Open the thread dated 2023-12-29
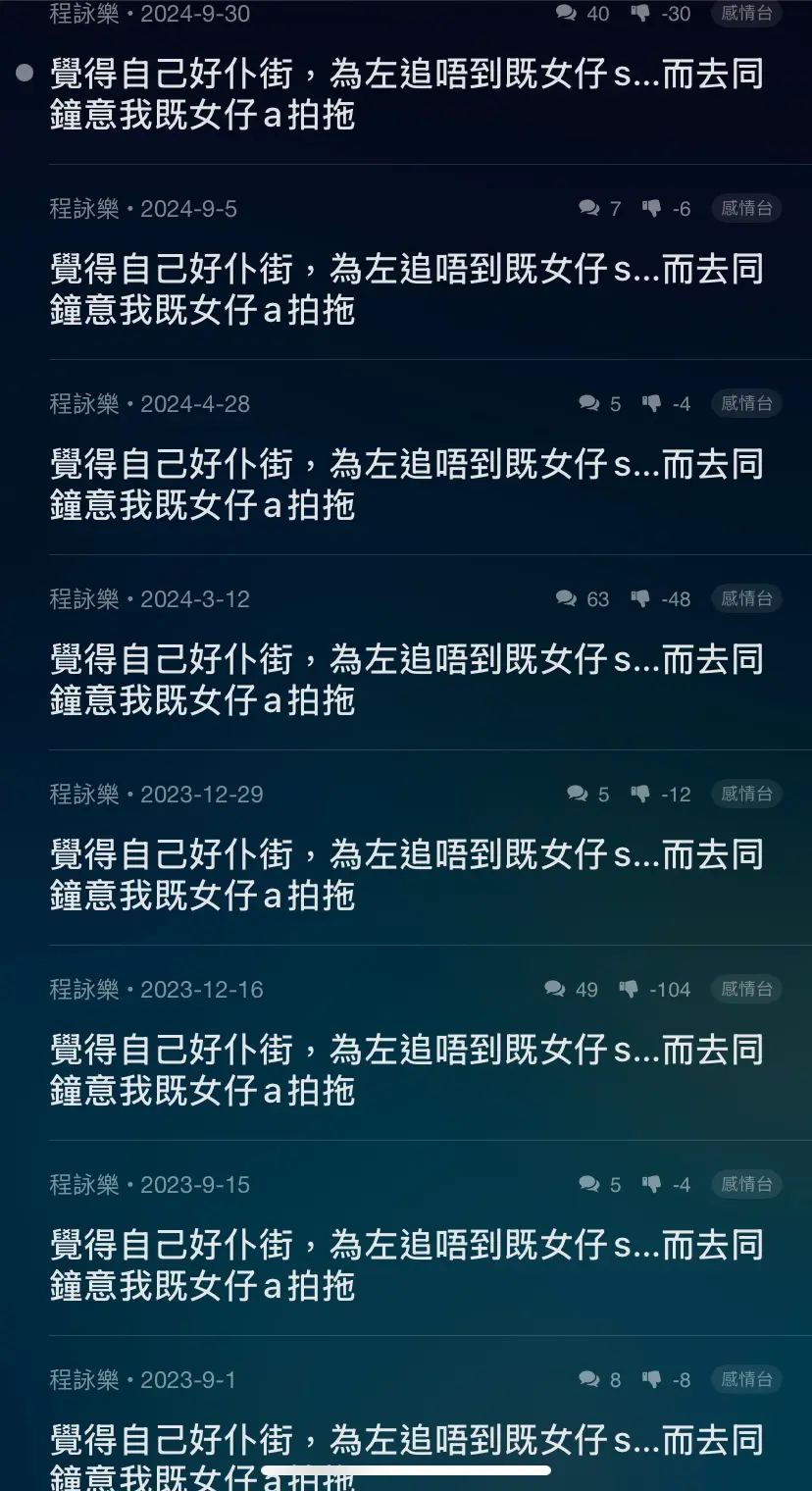This screenshot has height=1491, width=812. pyautogui.click(x=406, y=848)
